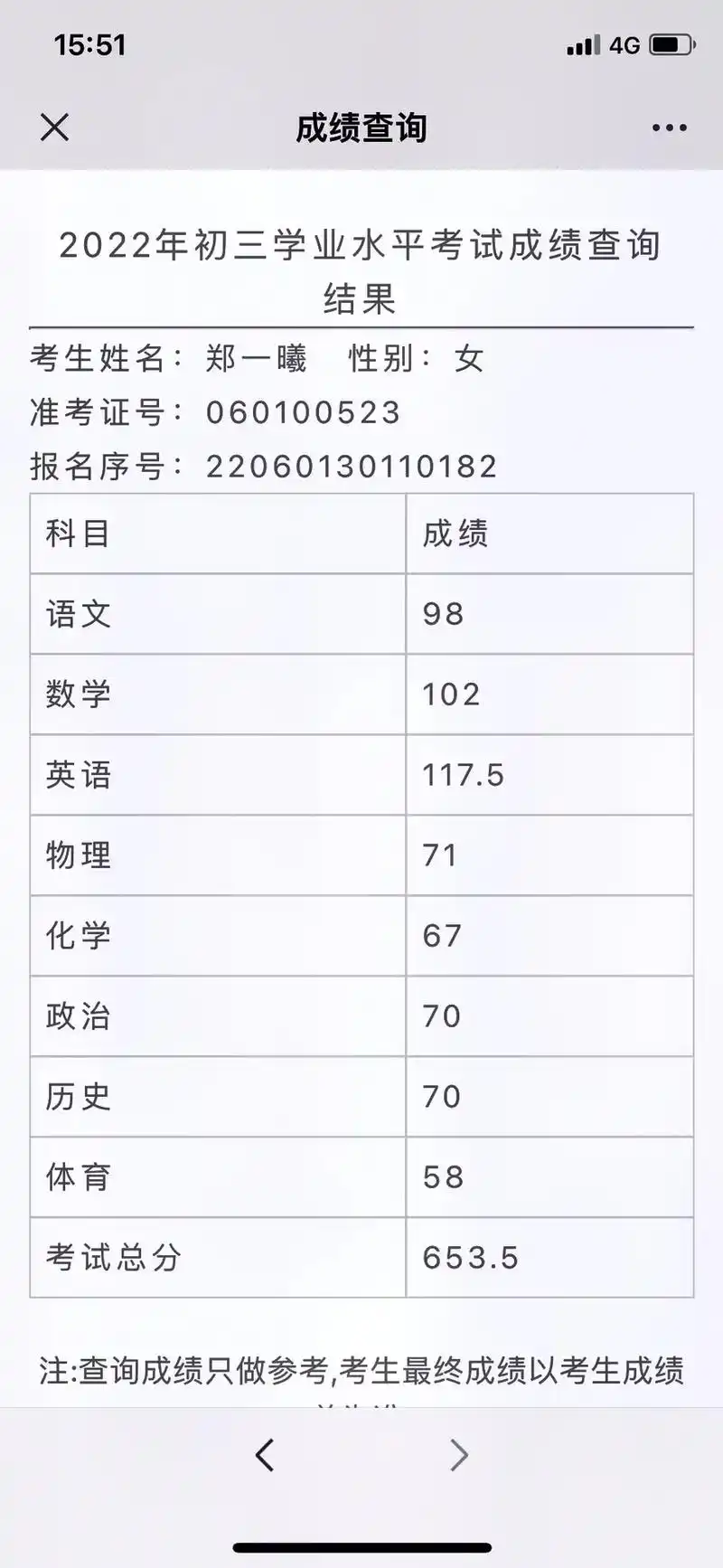
Task: Tap the X to exit the score page
Action: [54, 127]
